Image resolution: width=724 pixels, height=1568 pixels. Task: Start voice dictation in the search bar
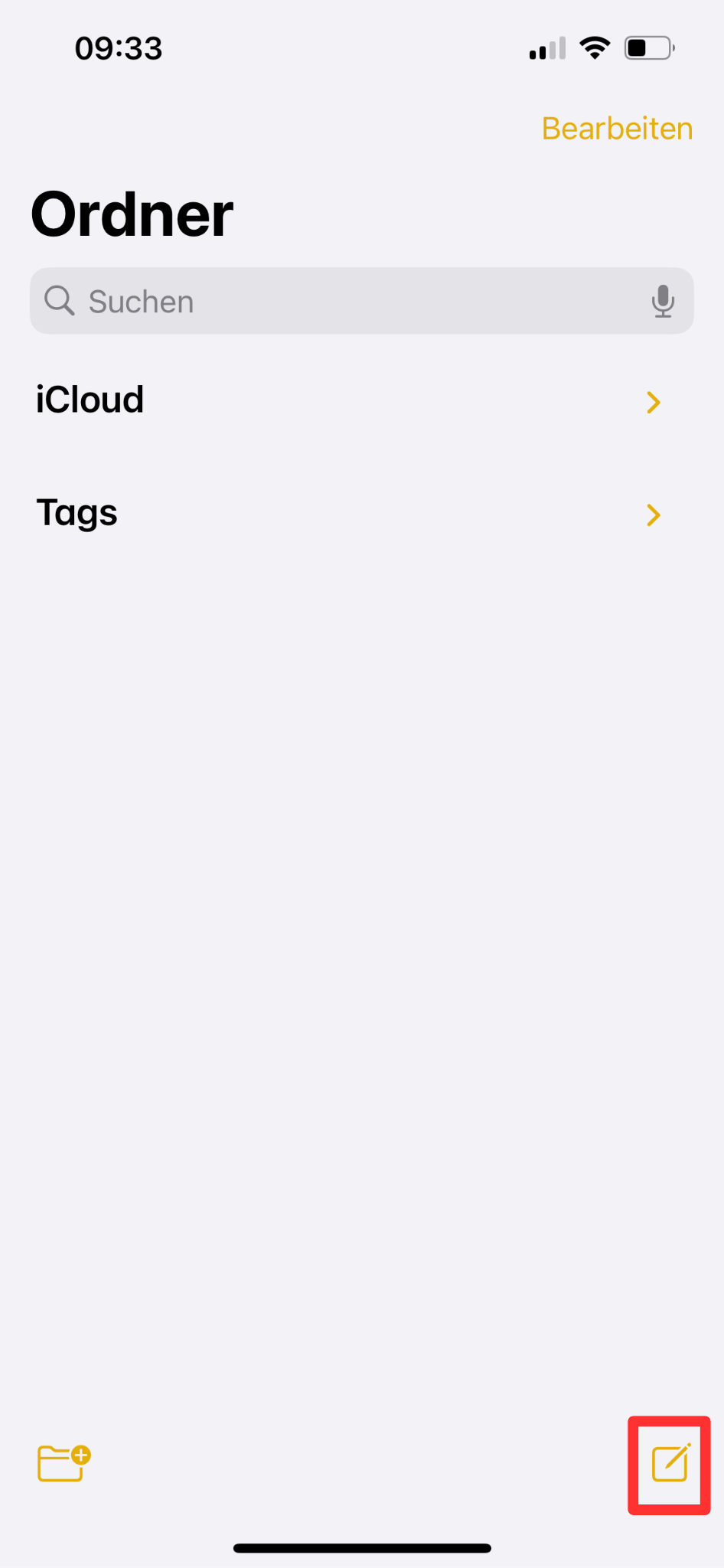click(x=663, y=301)
